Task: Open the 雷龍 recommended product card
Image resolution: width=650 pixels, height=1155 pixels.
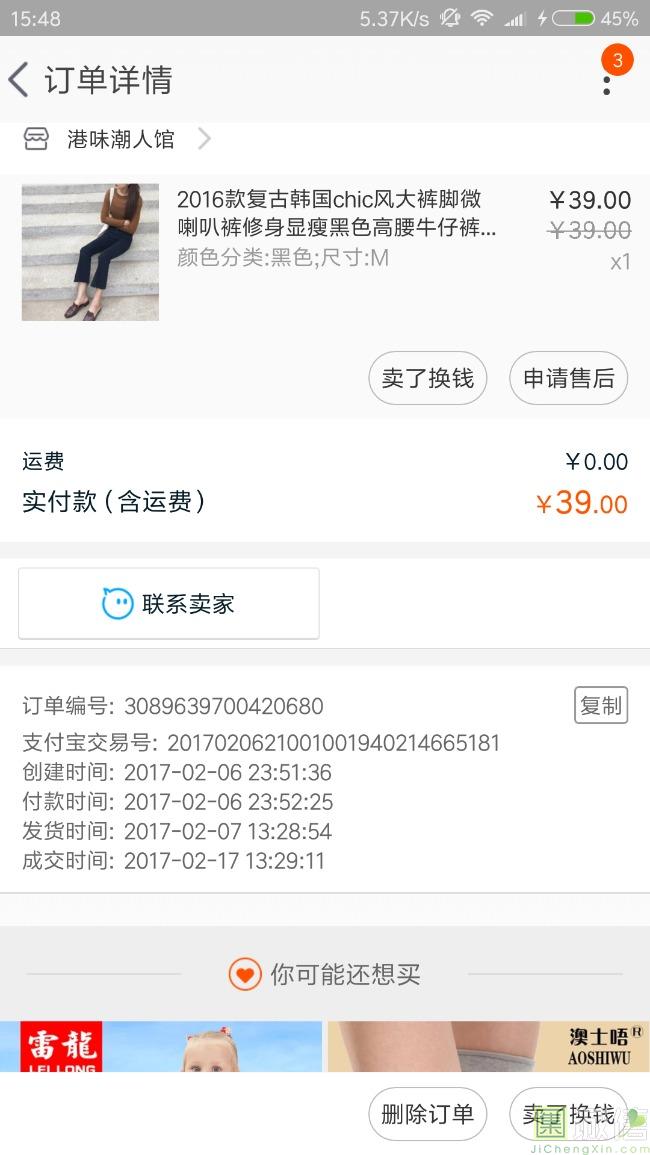Action: [x=160, y=1046]
